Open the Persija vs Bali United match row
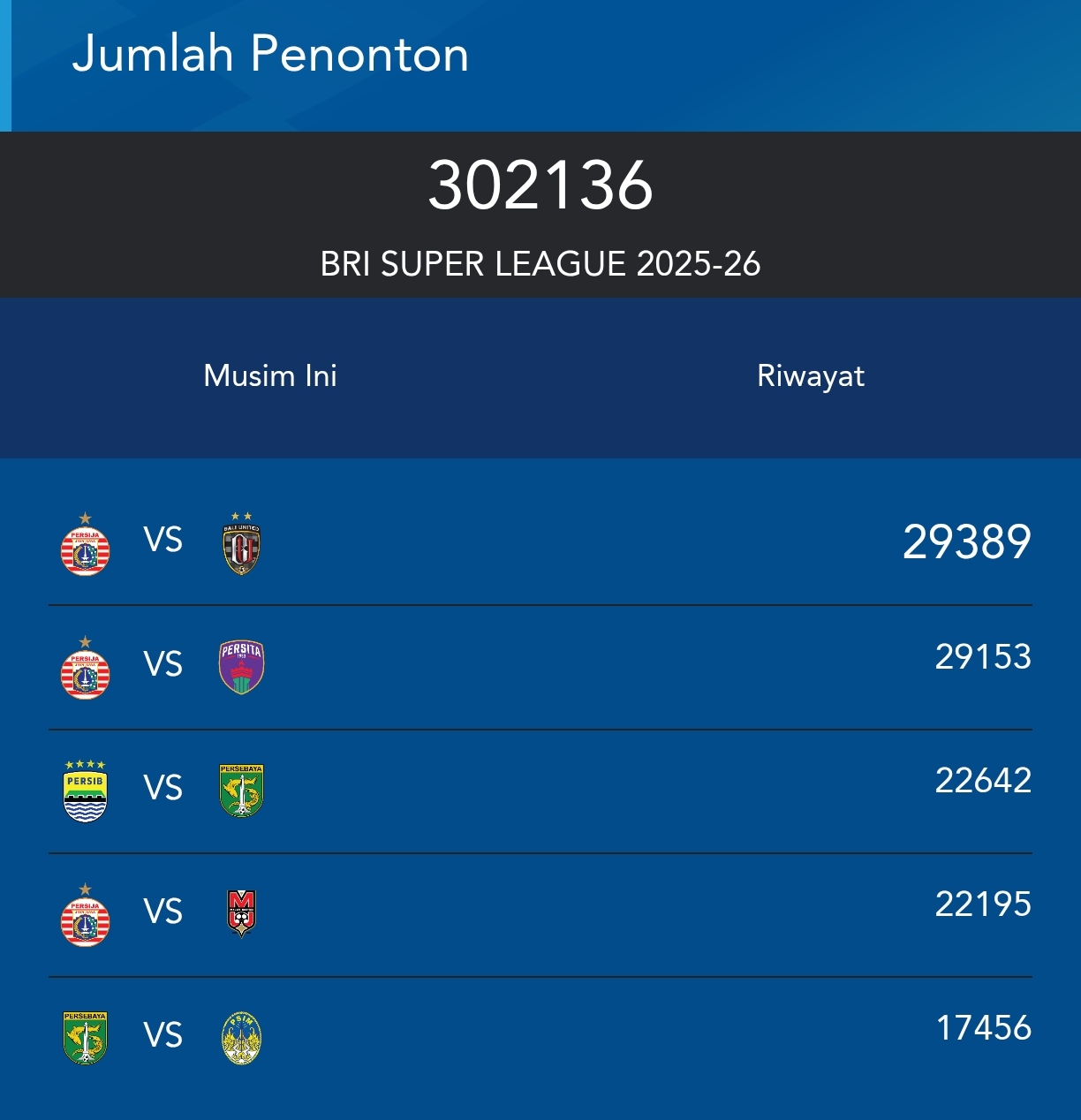The width and height of the screenshot is (1081, 1120). [540, 542]
